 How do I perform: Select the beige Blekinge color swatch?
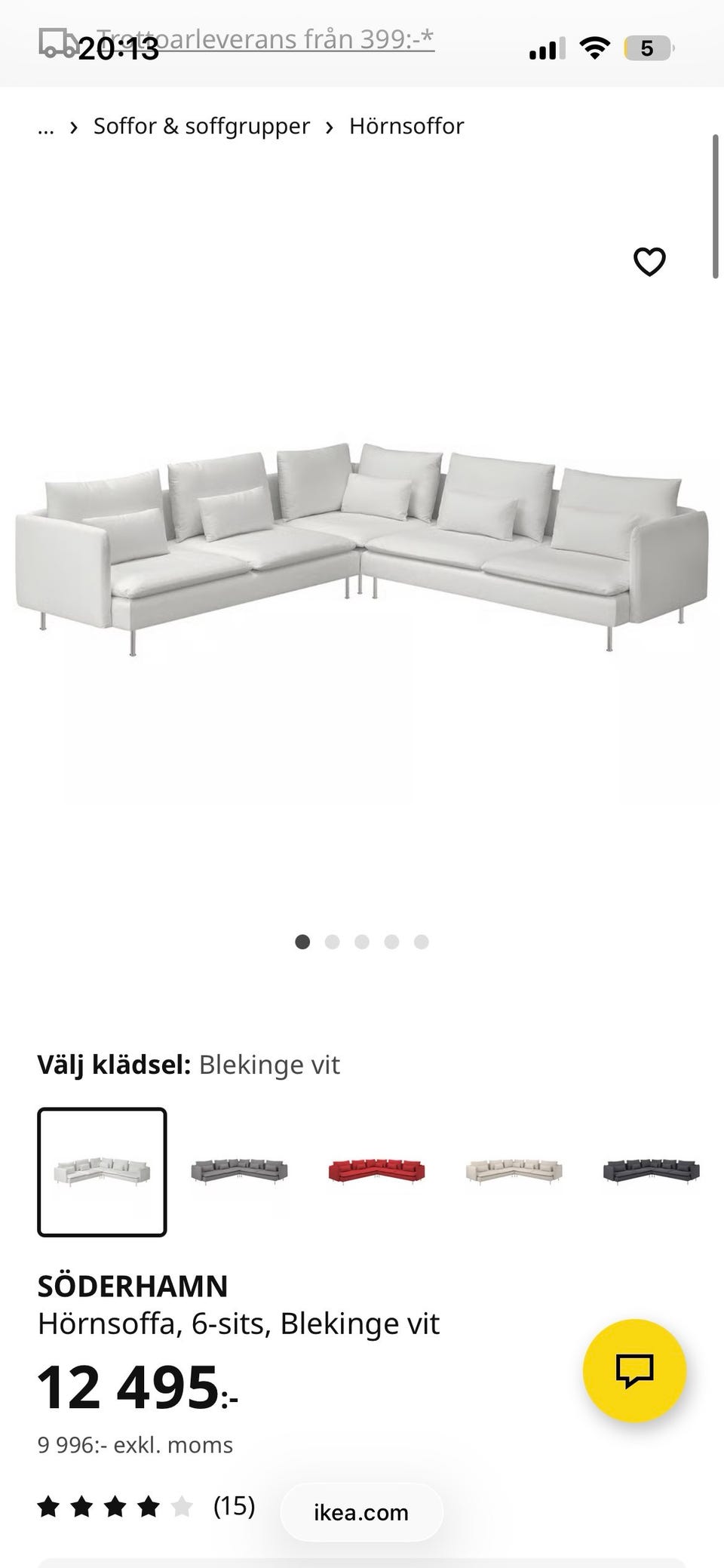511,1172
